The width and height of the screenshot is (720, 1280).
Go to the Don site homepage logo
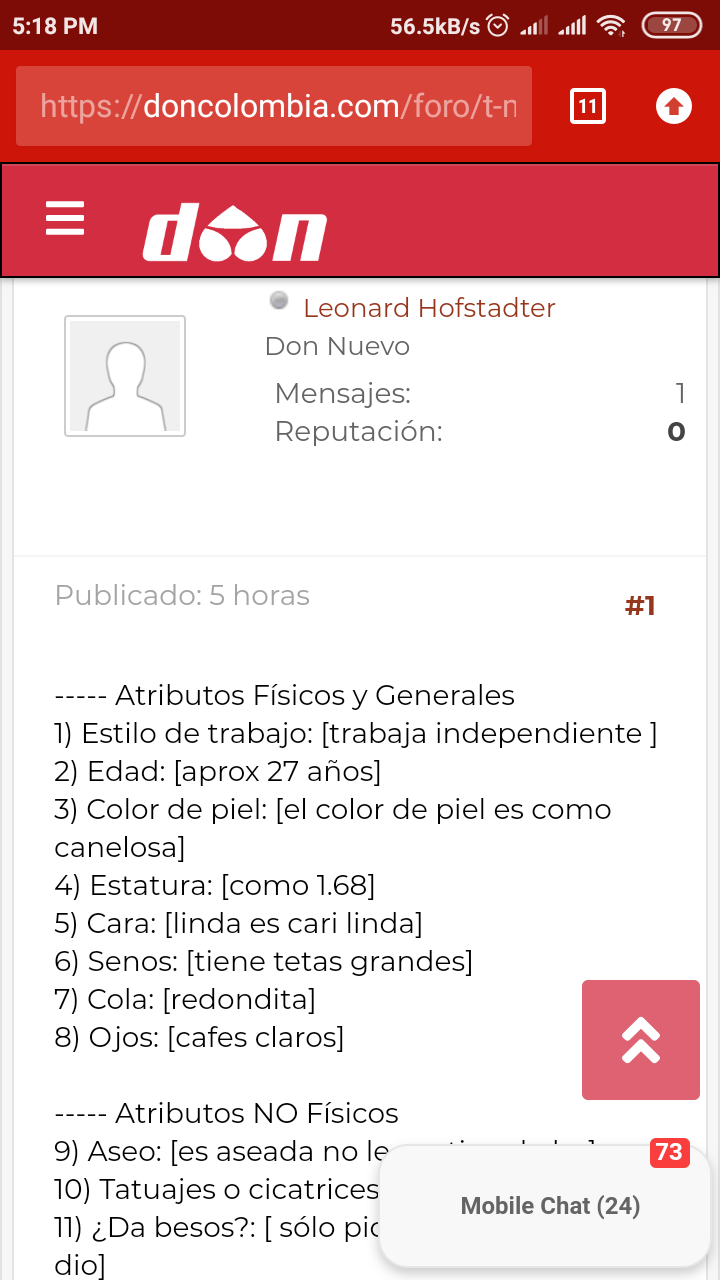click(235, 232)
